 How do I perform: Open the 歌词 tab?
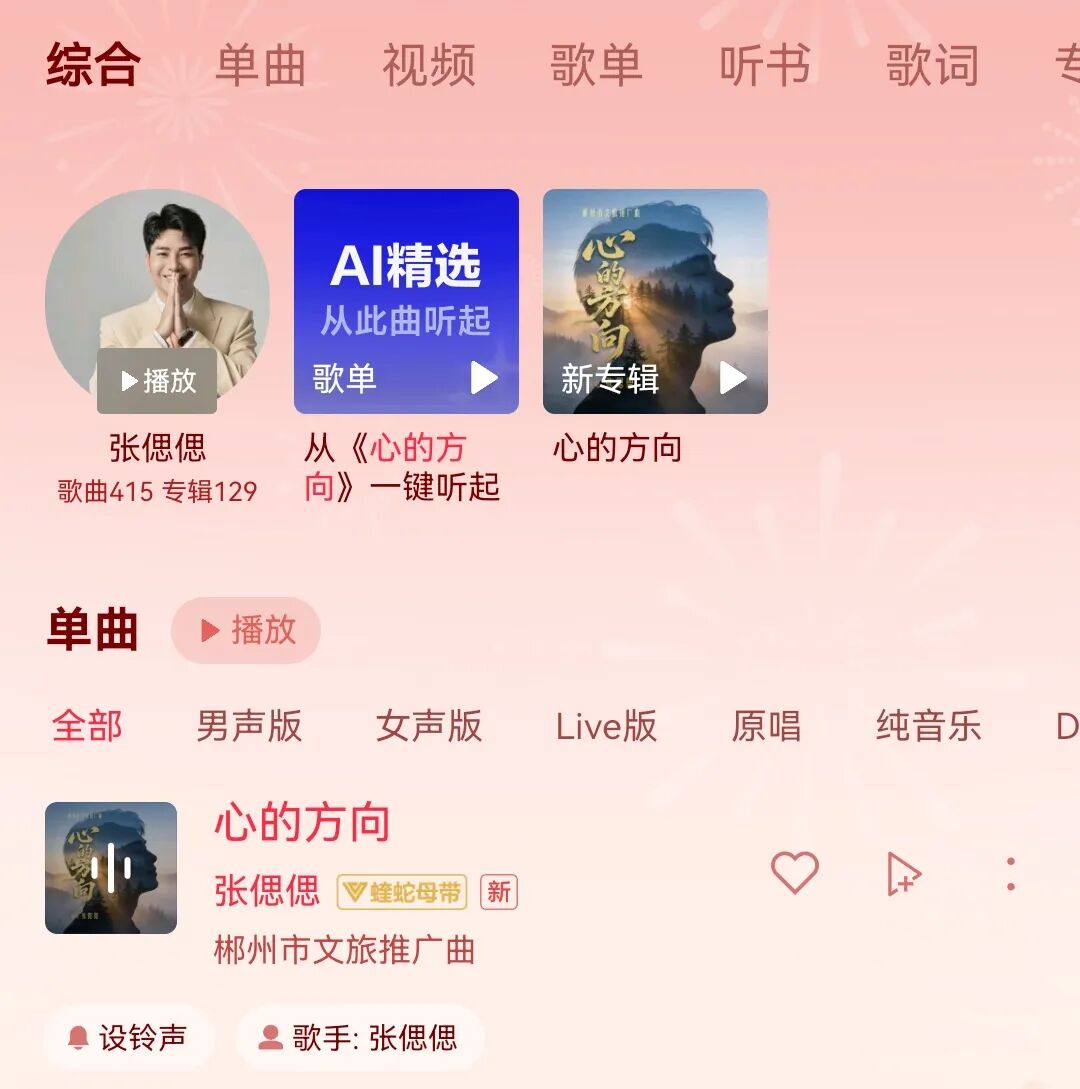pos(932,66)
